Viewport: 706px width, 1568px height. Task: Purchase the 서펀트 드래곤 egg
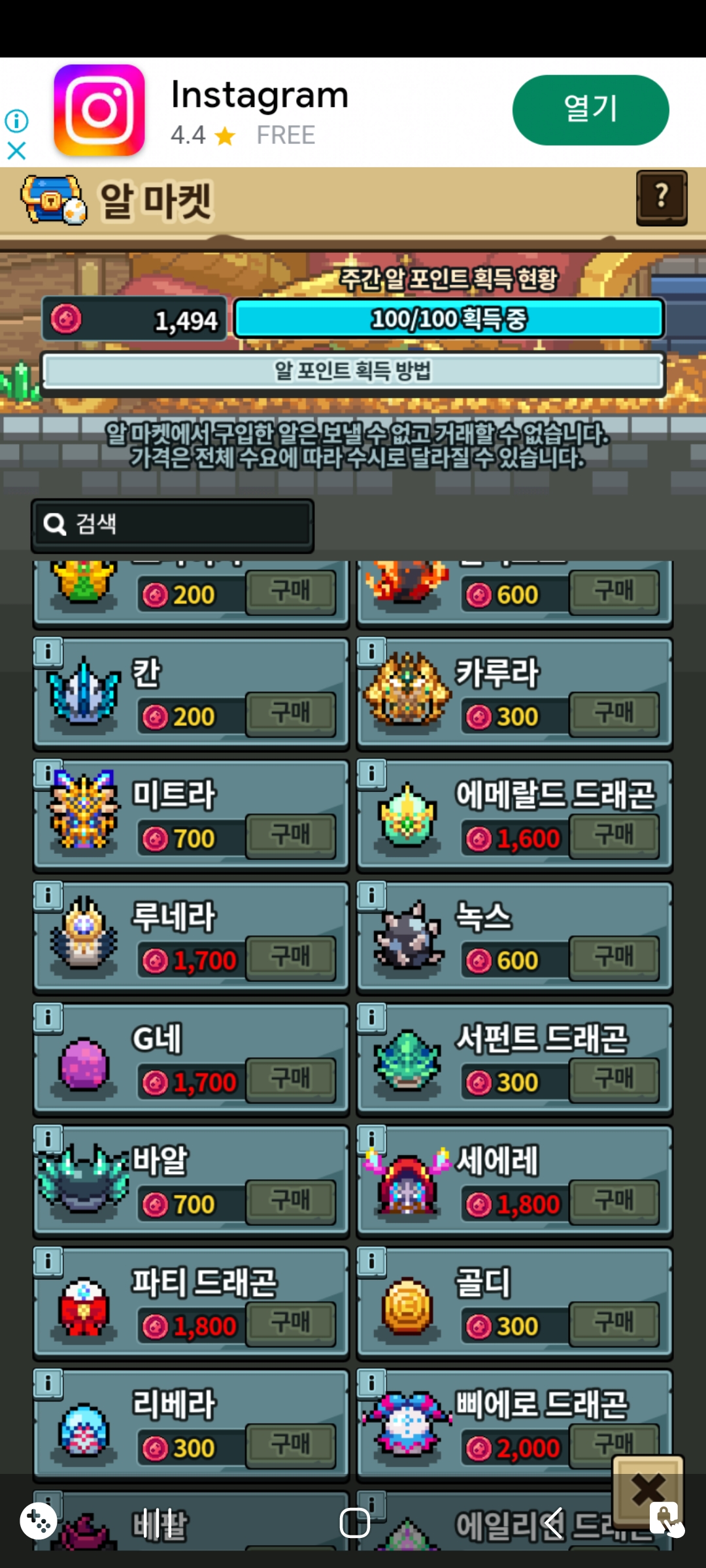[614, 1080]
